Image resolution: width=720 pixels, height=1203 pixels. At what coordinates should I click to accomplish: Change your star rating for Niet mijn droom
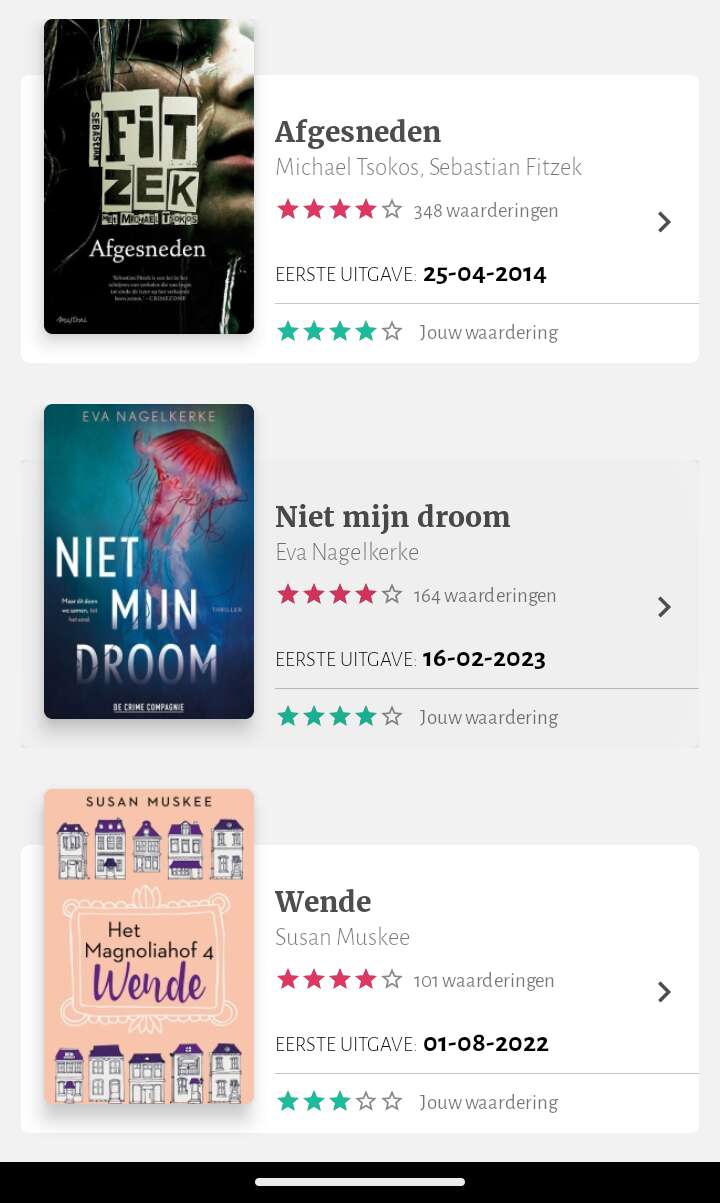point(339,716)
